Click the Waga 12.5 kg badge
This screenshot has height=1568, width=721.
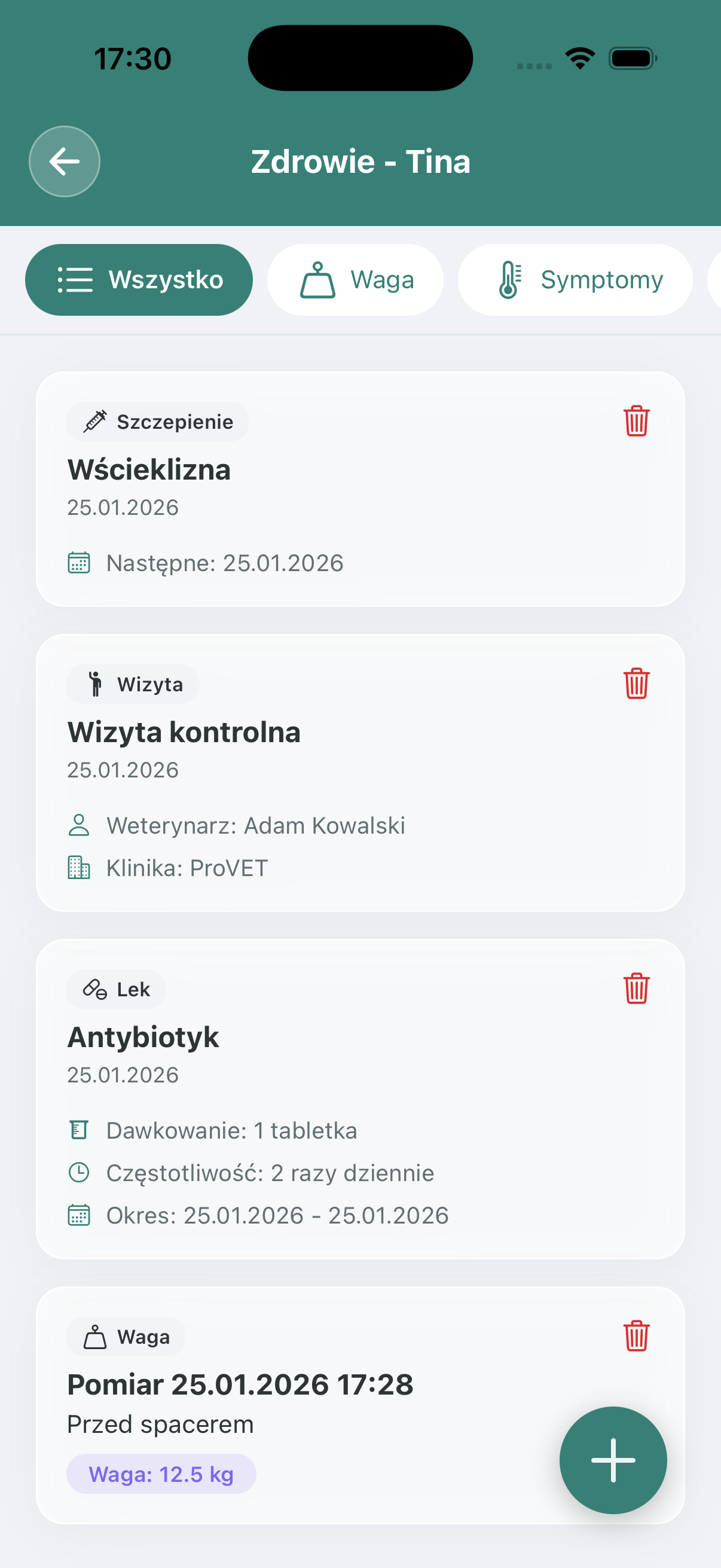pyautogui.click(x=161, y=1473)
